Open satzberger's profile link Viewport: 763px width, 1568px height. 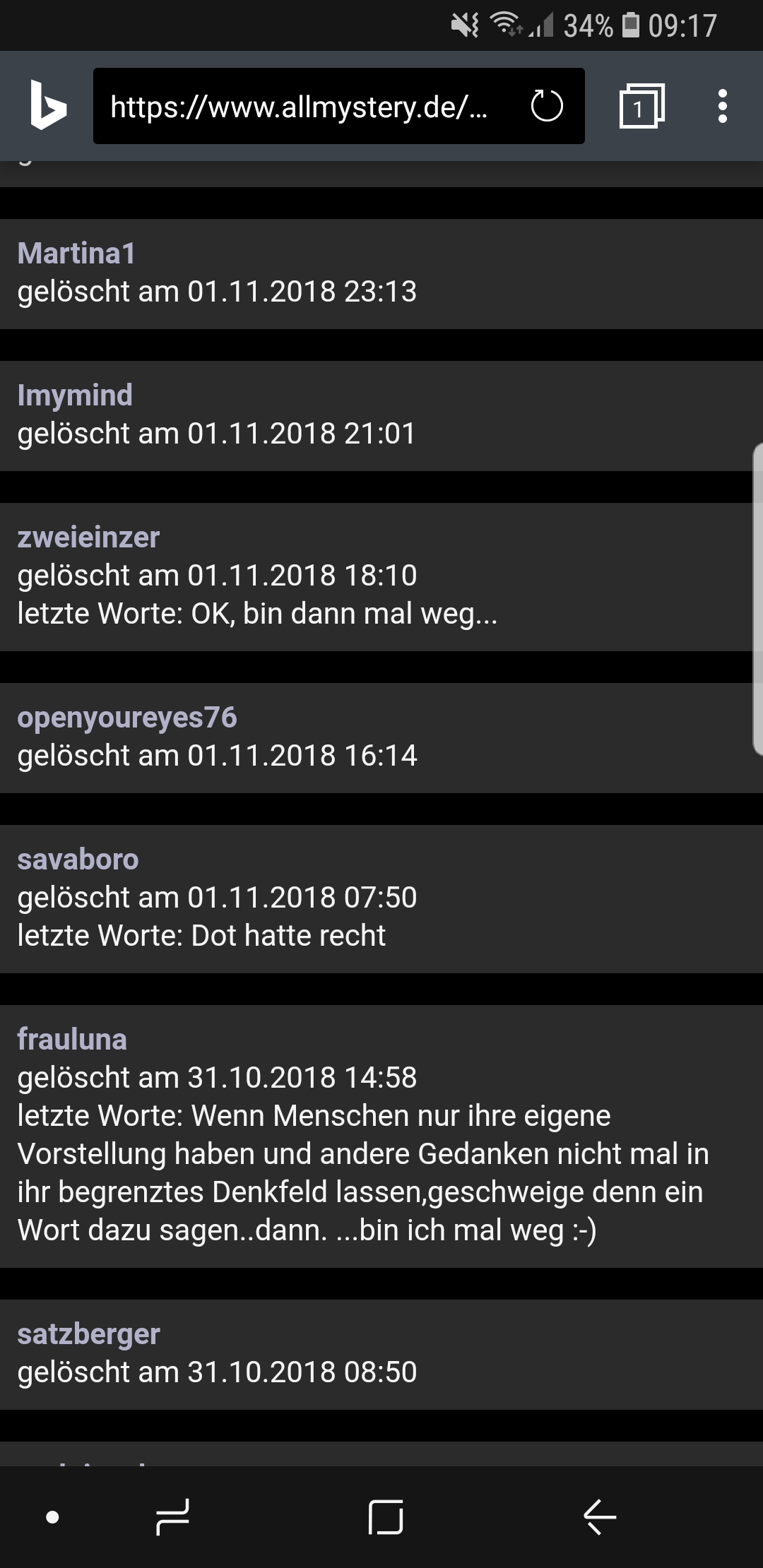pos(88,1334)
